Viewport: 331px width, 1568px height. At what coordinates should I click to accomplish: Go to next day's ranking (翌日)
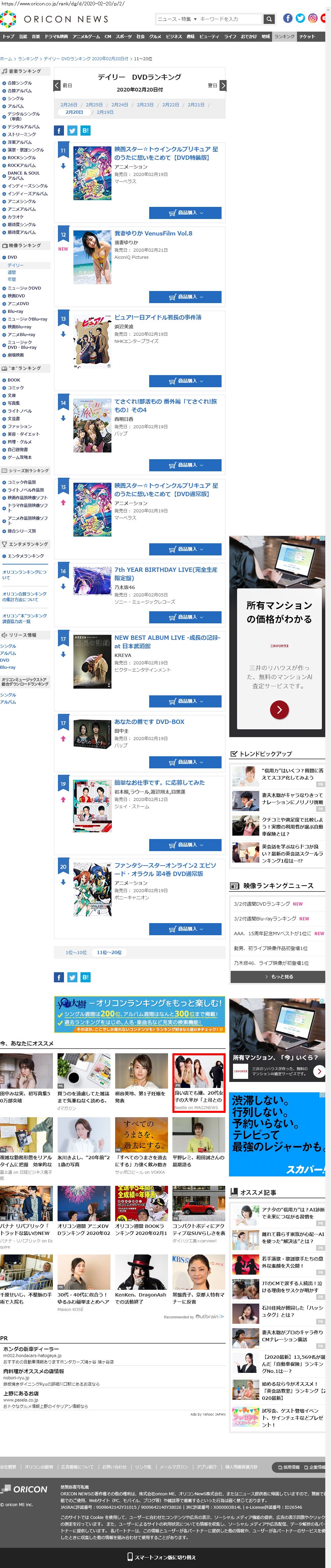pyautogui.click(x=223, y=85)
